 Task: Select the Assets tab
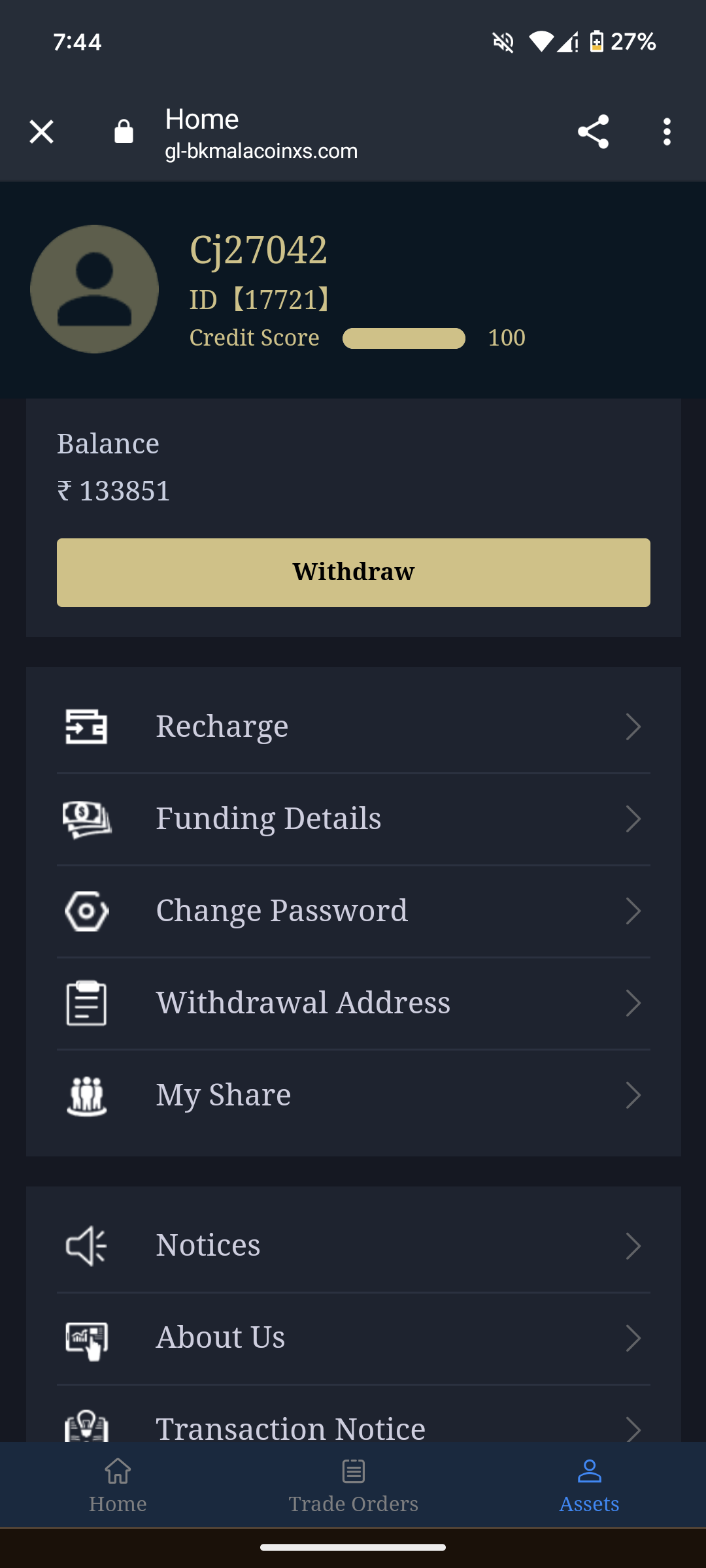coord(589,1485)
